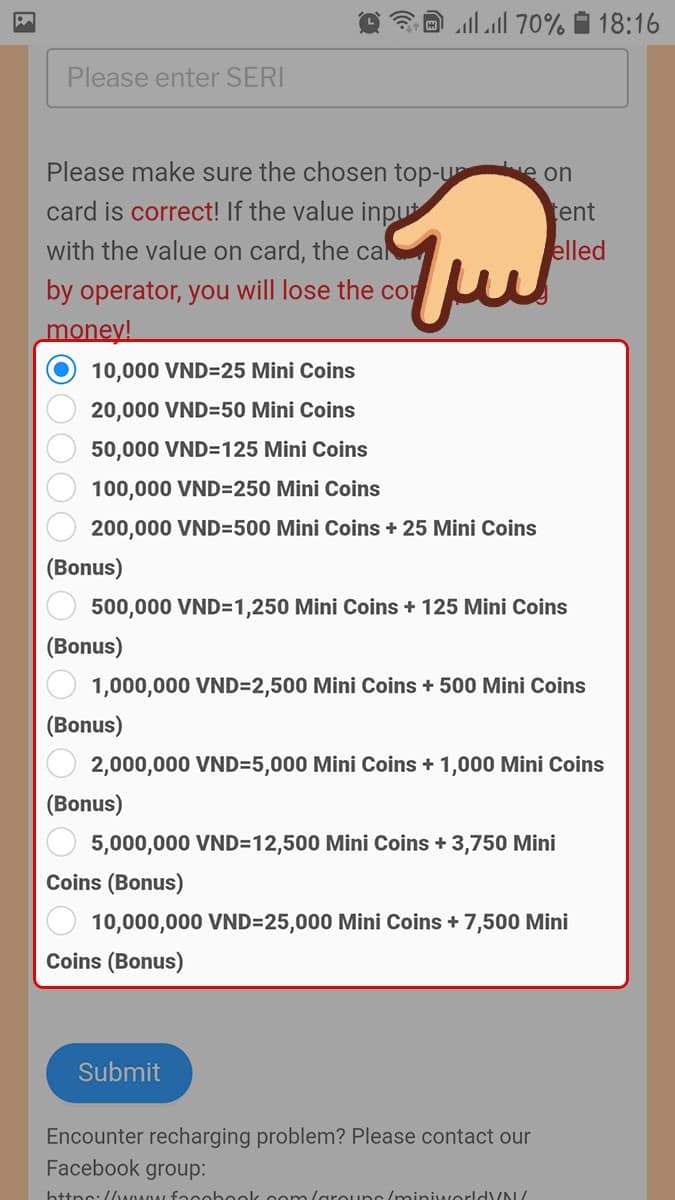Select 200,000 VND=500 Mini Coins bonus option

click(62, 527)
